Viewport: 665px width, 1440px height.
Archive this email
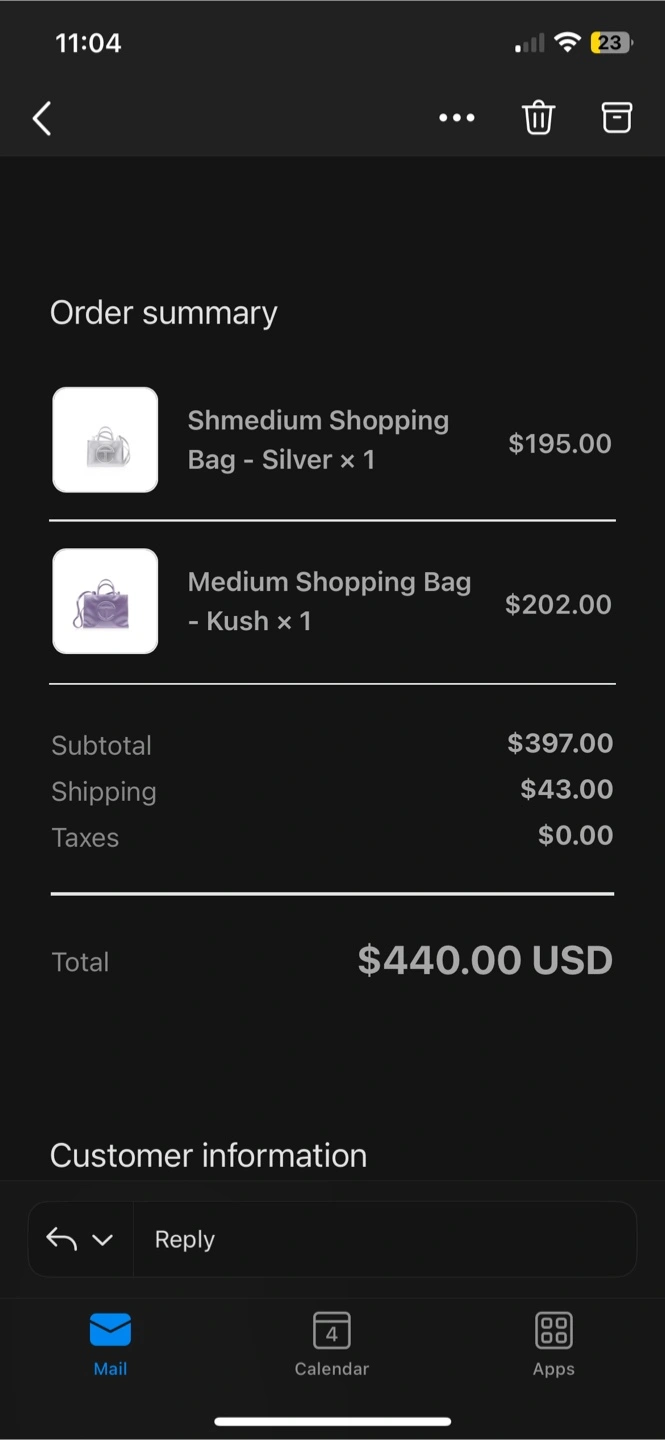617,118
